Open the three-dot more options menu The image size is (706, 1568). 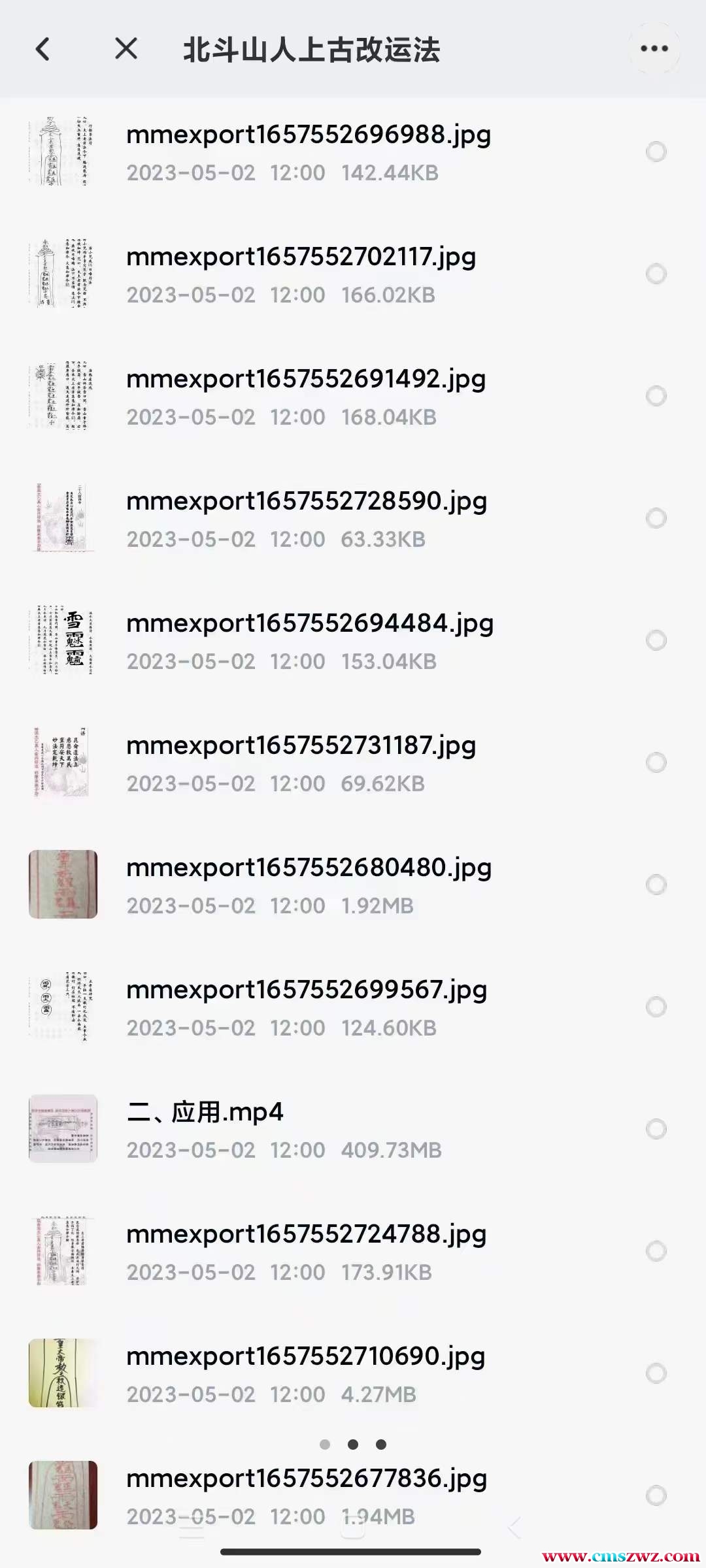click(x=654, y=48)
